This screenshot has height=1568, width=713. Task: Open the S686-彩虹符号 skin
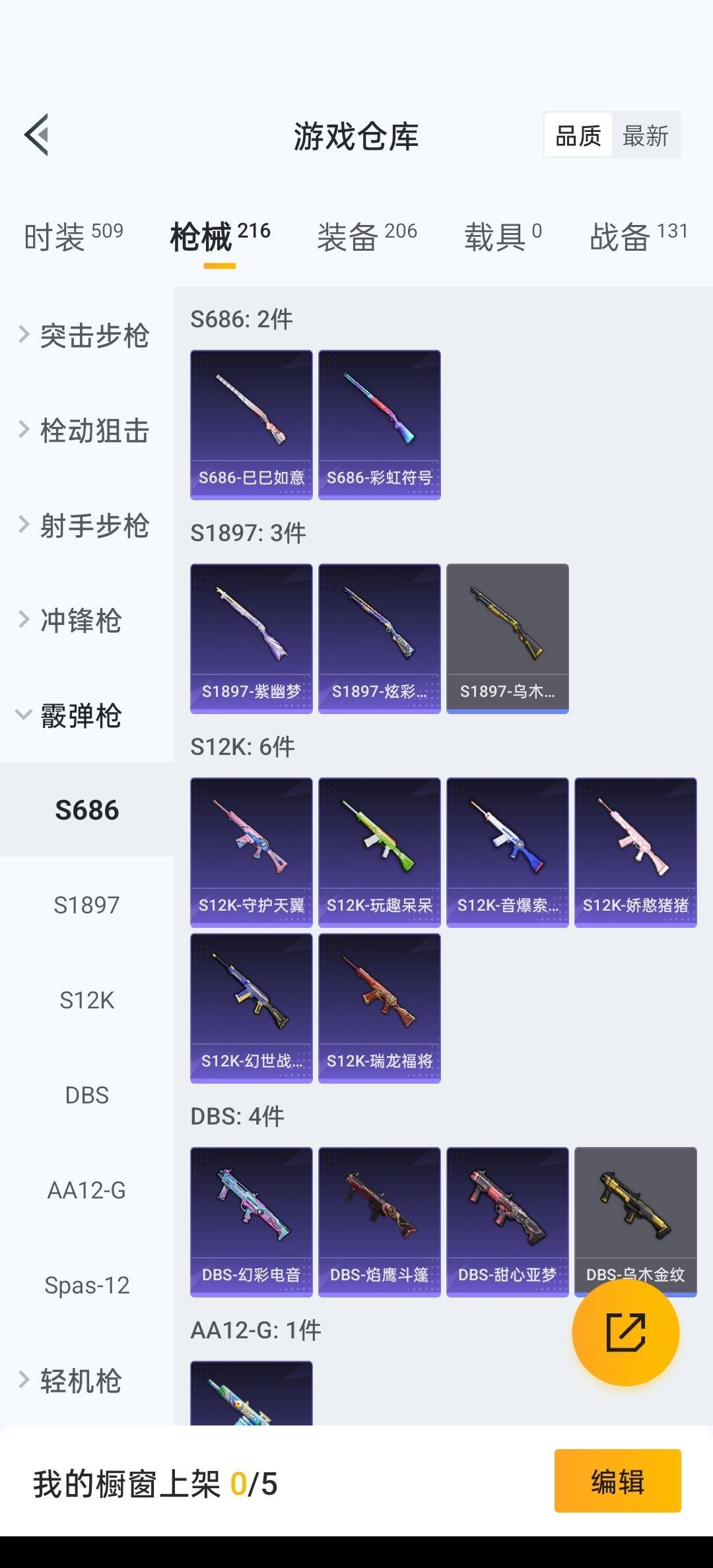[x=379, y=424]
